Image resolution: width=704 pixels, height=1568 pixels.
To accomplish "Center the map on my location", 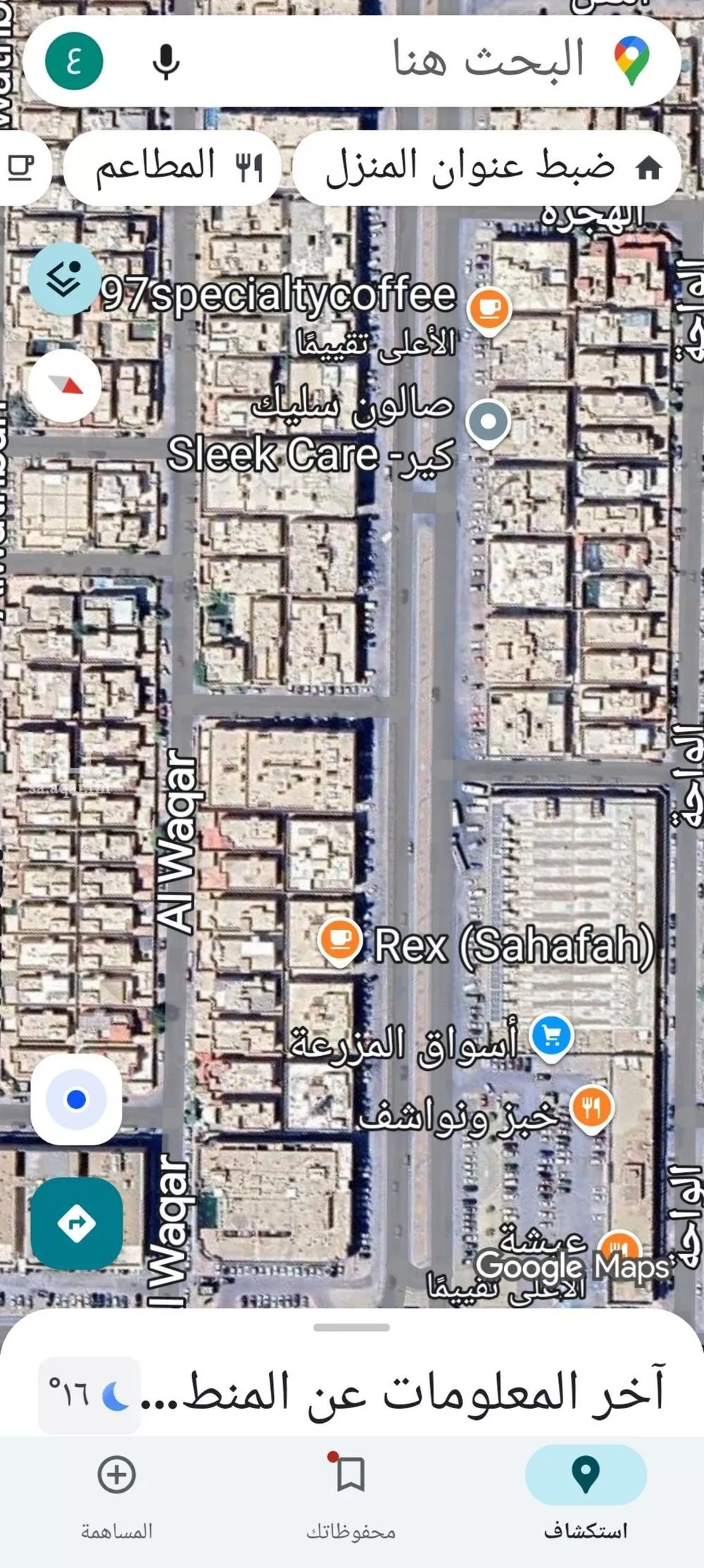I will [76, 1099].
